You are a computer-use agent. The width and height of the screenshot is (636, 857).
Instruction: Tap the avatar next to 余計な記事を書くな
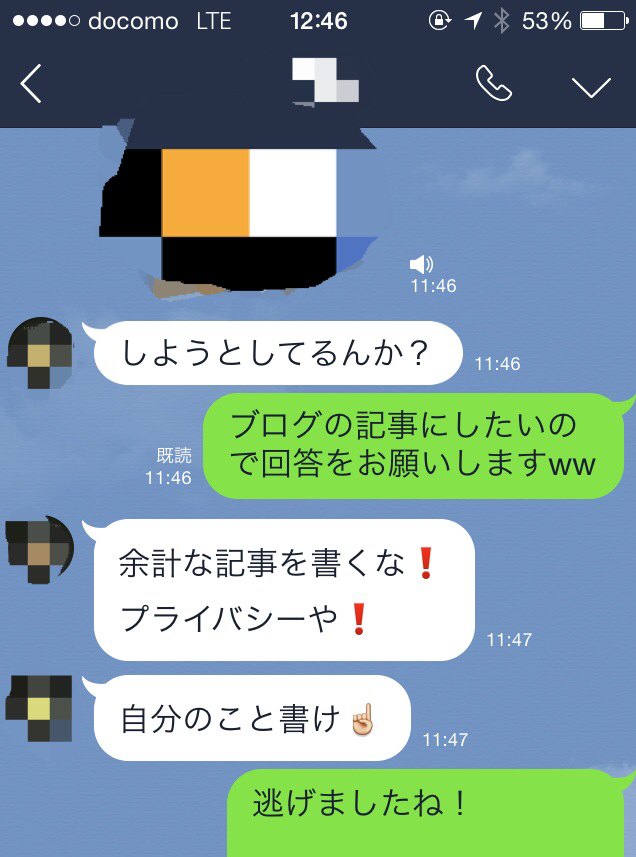(x=39, y=553)
